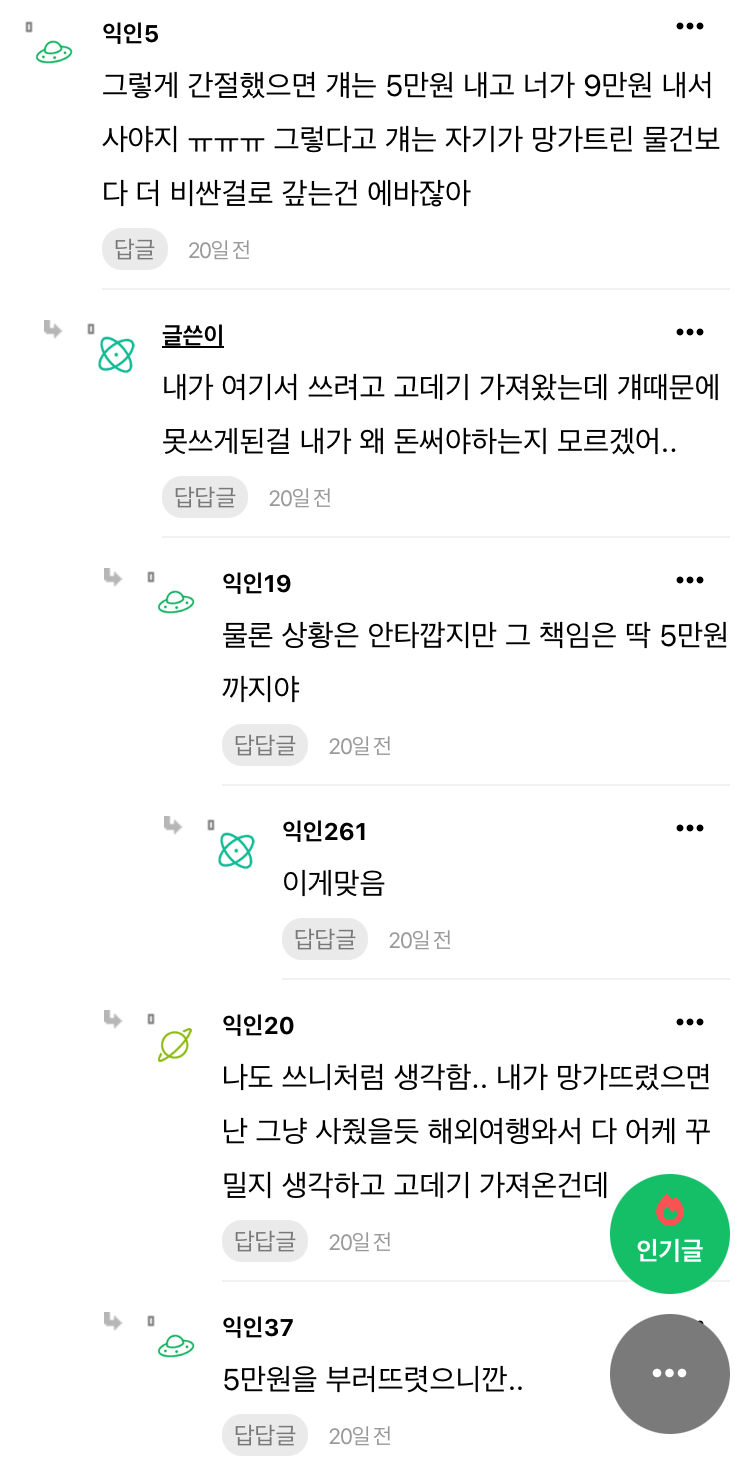Viewport: 750px width, 1473px height.
Task: Open the overflow menu on 익인261's reply
Action: click(x=690, y=828)
